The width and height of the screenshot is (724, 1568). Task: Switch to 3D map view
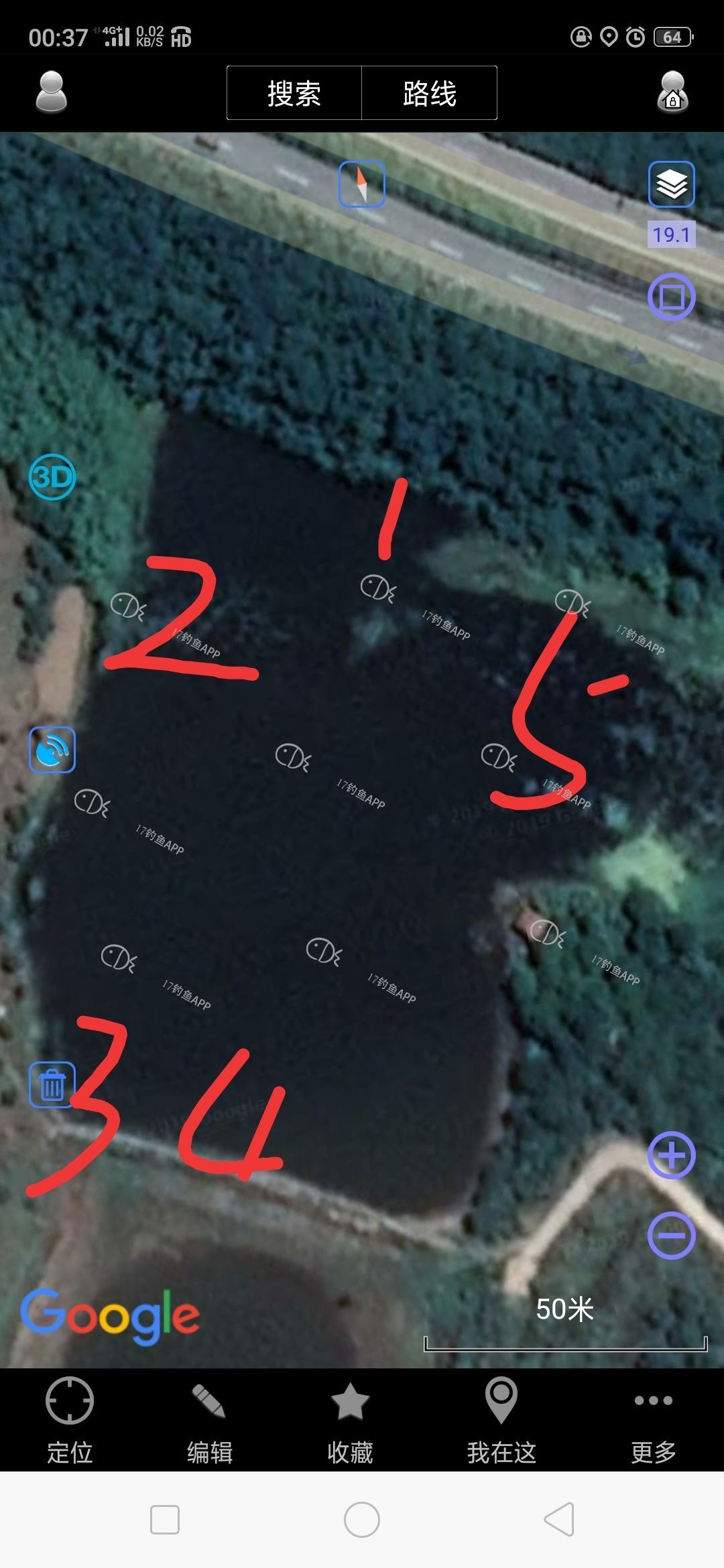pos(52,477)
